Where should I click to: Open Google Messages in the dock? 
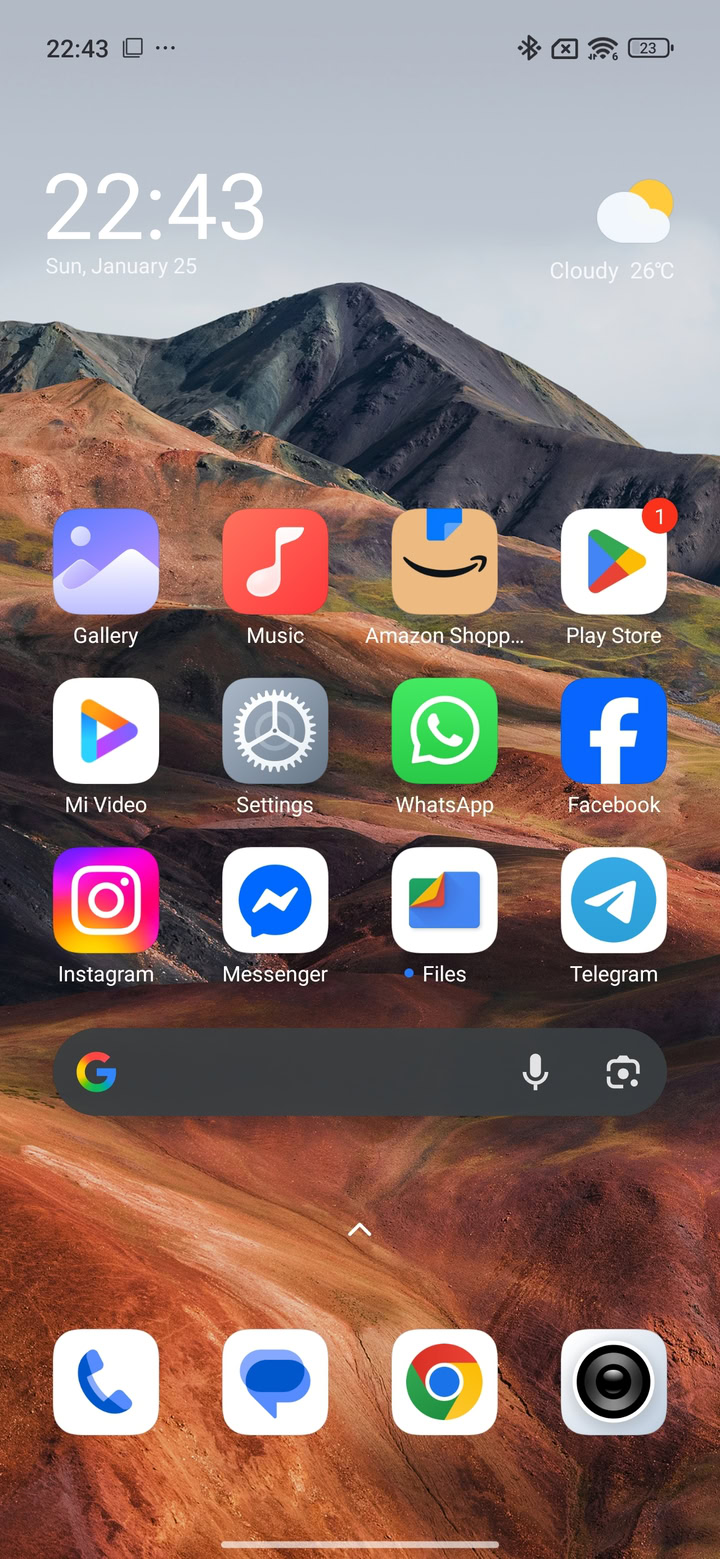(x=275, y=1382)
